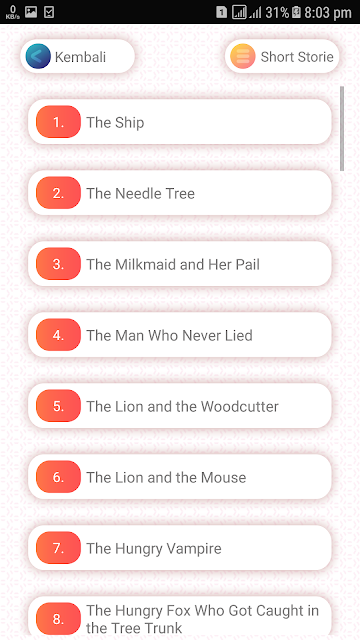Open The Man Who Never Lied

(180, 335)
